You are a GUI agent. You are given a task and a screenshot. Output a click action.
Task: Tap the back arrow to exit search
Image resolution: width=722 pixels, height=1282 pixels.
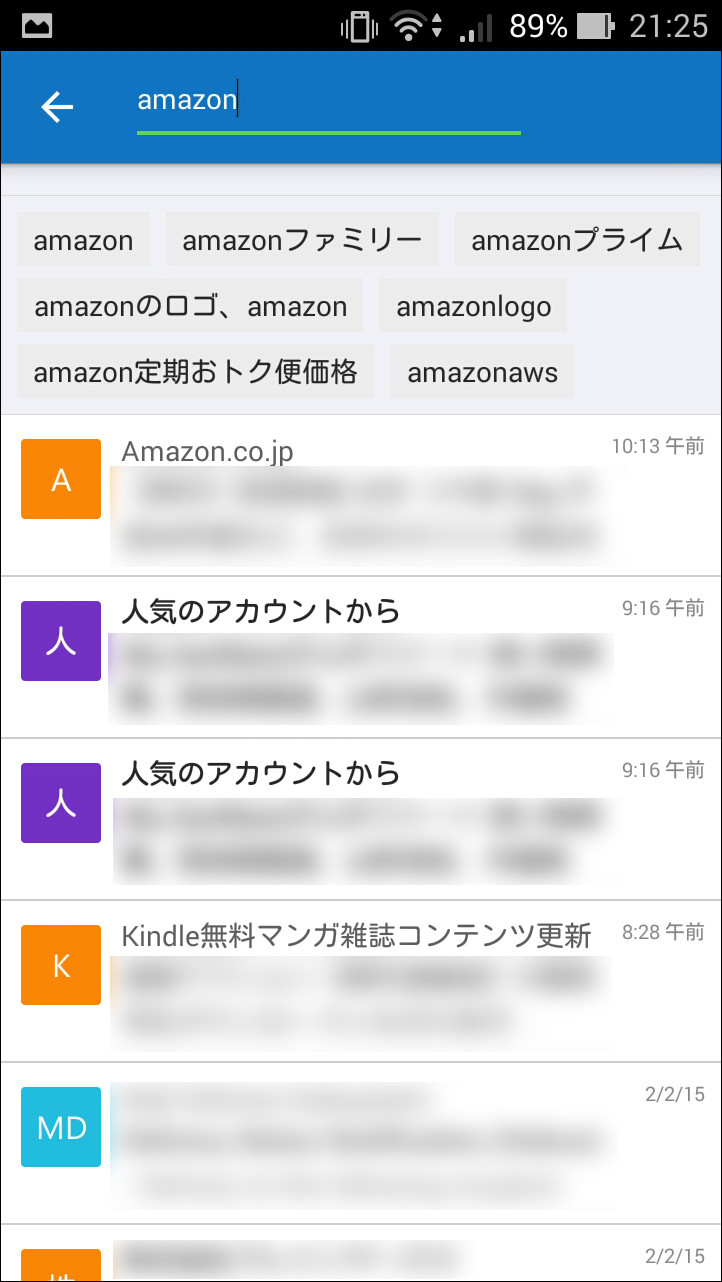tap(57, 106)
